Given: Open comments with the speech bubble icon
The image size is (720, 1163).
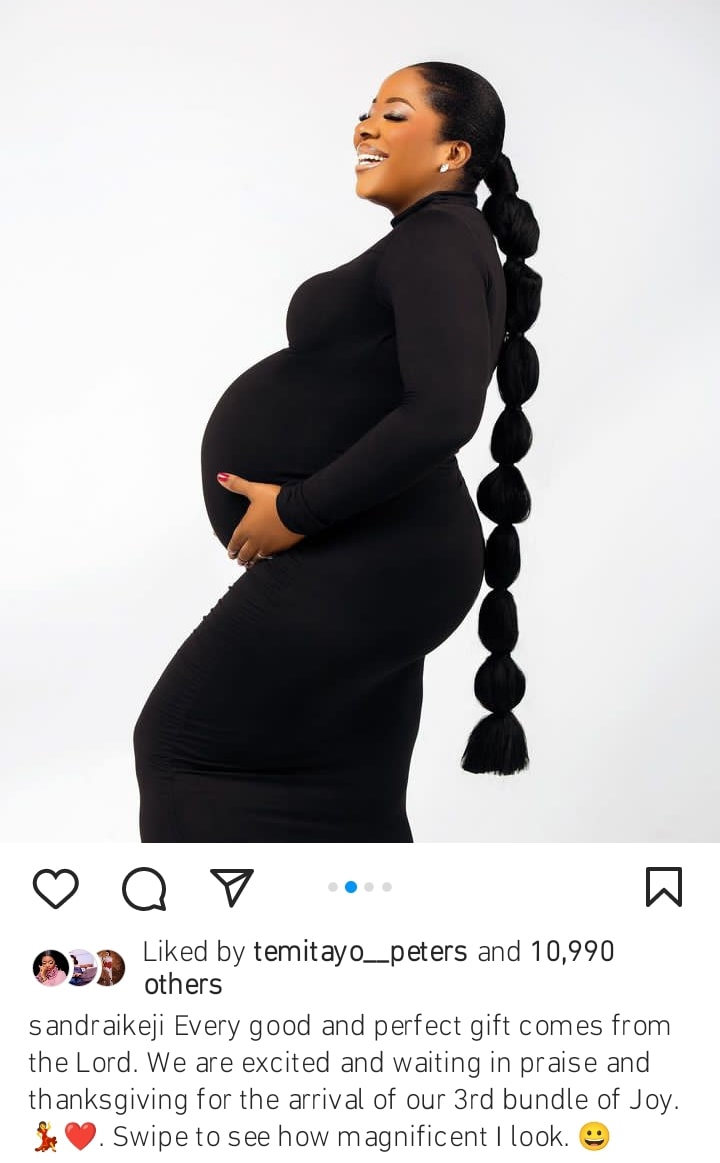Looking at the screenshot, I should point(144,888).
